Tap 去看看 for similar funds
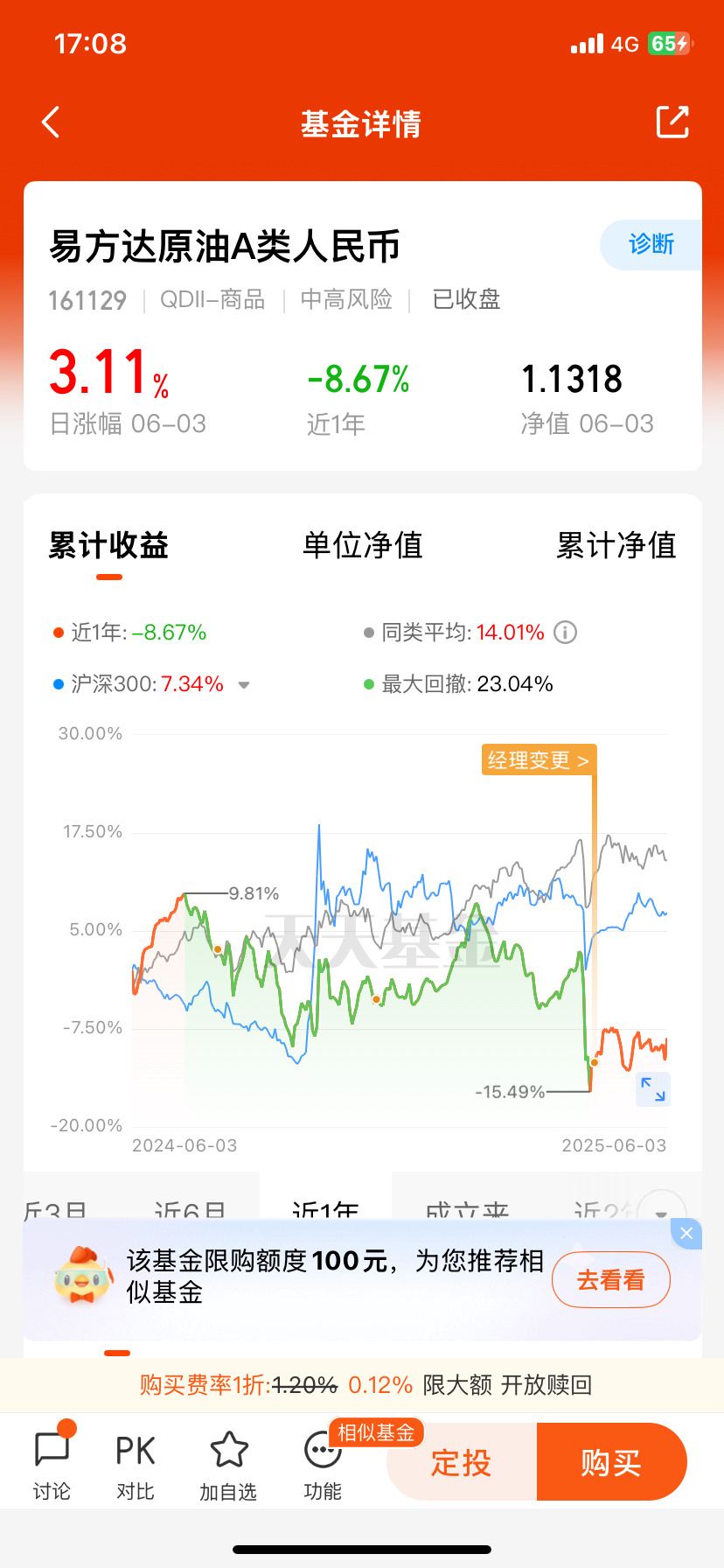 click(610, 1280)
